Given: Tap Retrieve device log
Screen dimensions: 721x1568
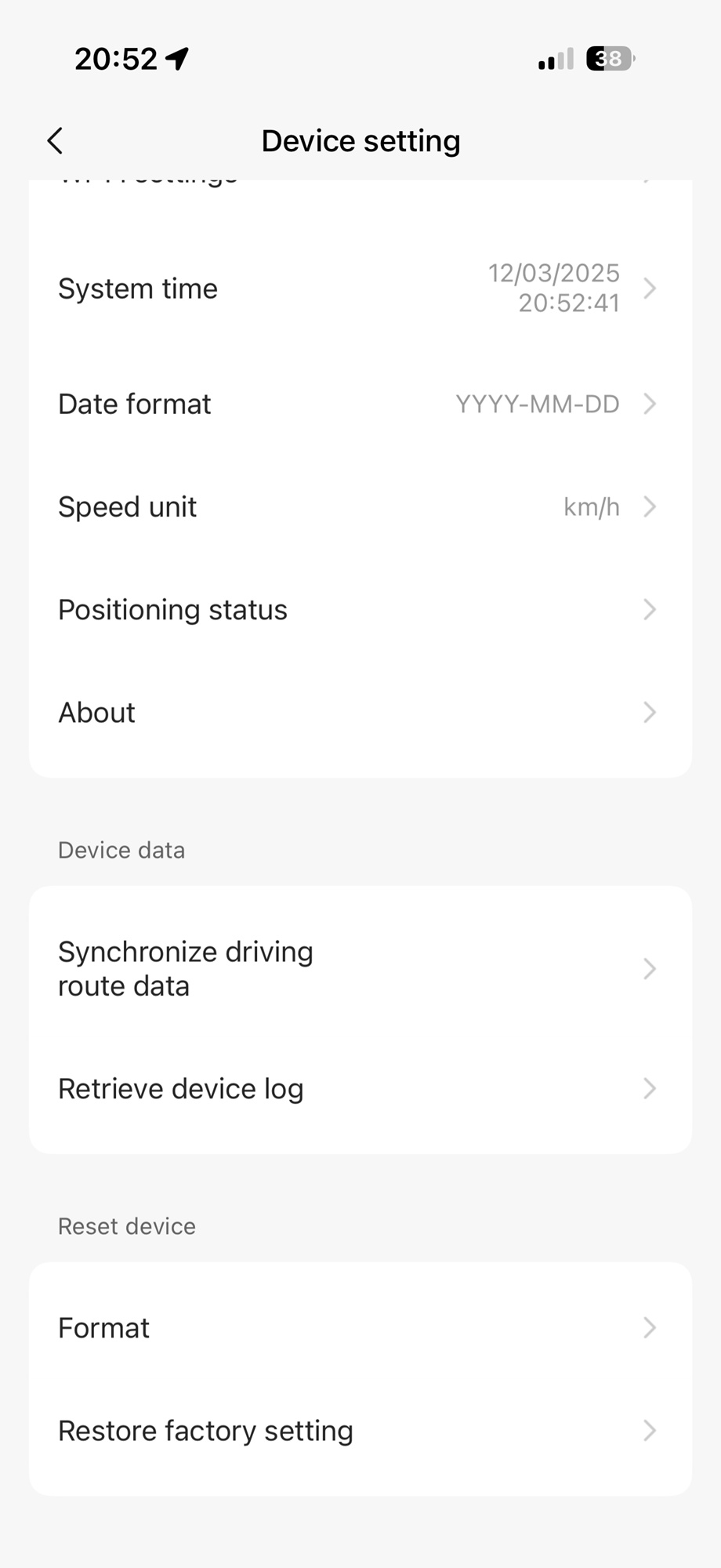Looking at the screenshot, I should [x=360, y=1089].
